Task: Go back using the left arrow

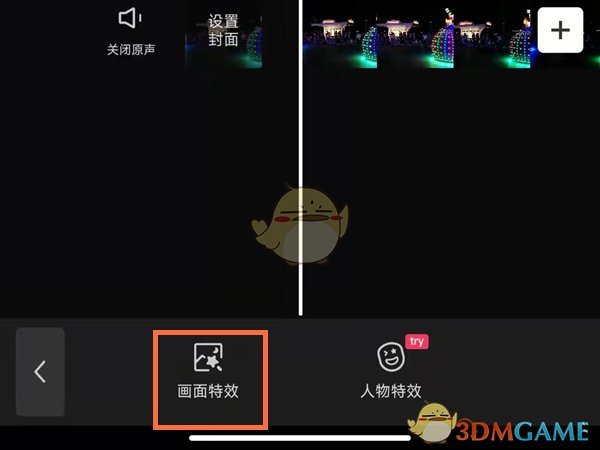Action: (40, 372)
